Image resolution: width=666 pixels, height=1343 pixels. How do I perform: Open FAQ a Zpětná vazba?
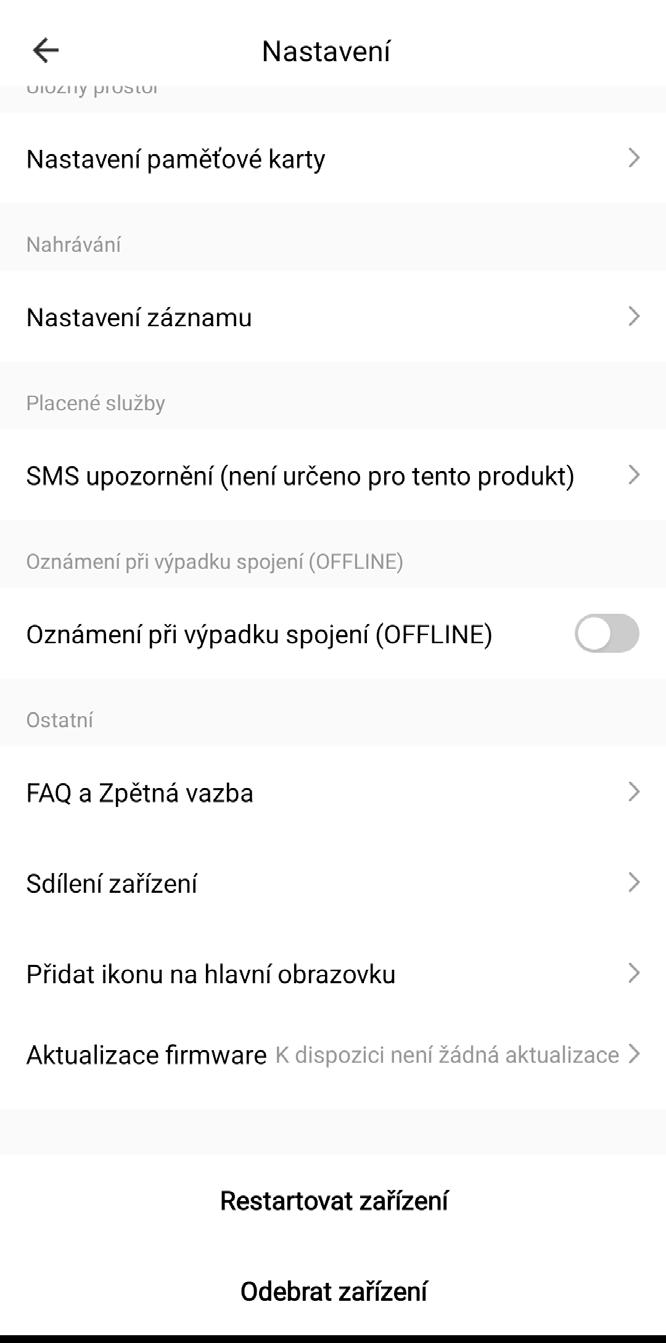[x=333, y=793]
